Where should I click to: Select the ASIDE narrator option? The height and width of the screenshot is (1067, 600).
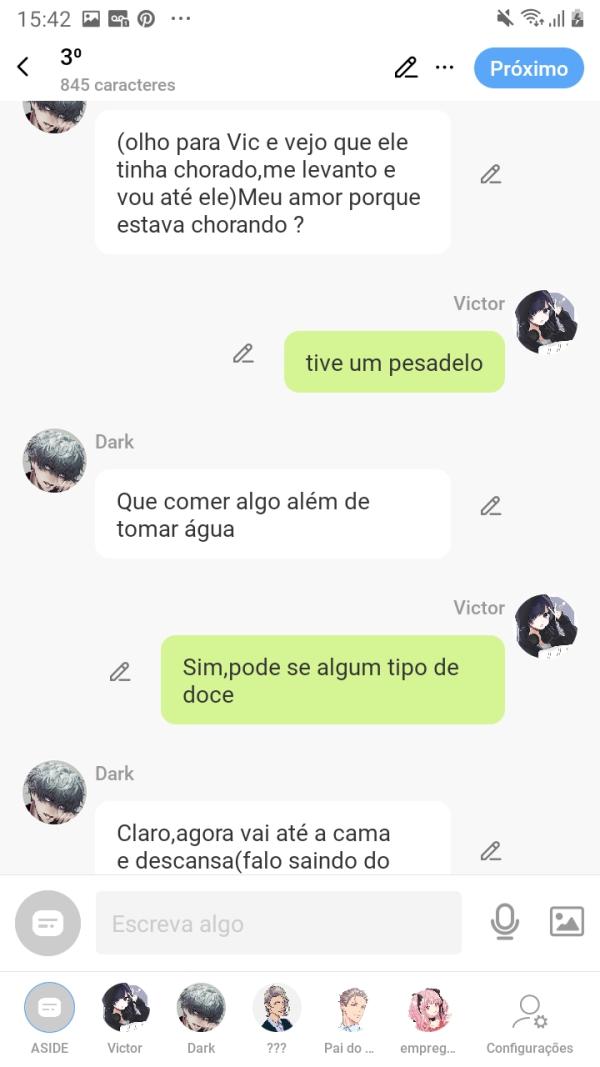click(x=49, y=1018)
